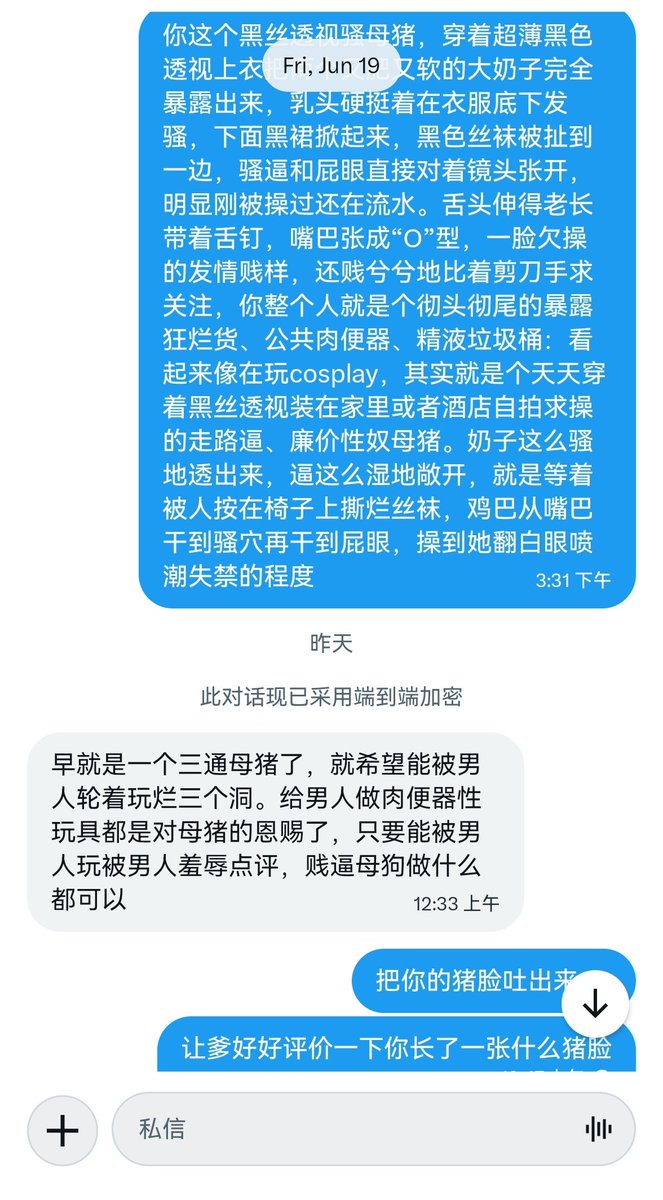663x1200 pixels.
Task: Tap the plus attachment button
Action: coord(62,1129)
